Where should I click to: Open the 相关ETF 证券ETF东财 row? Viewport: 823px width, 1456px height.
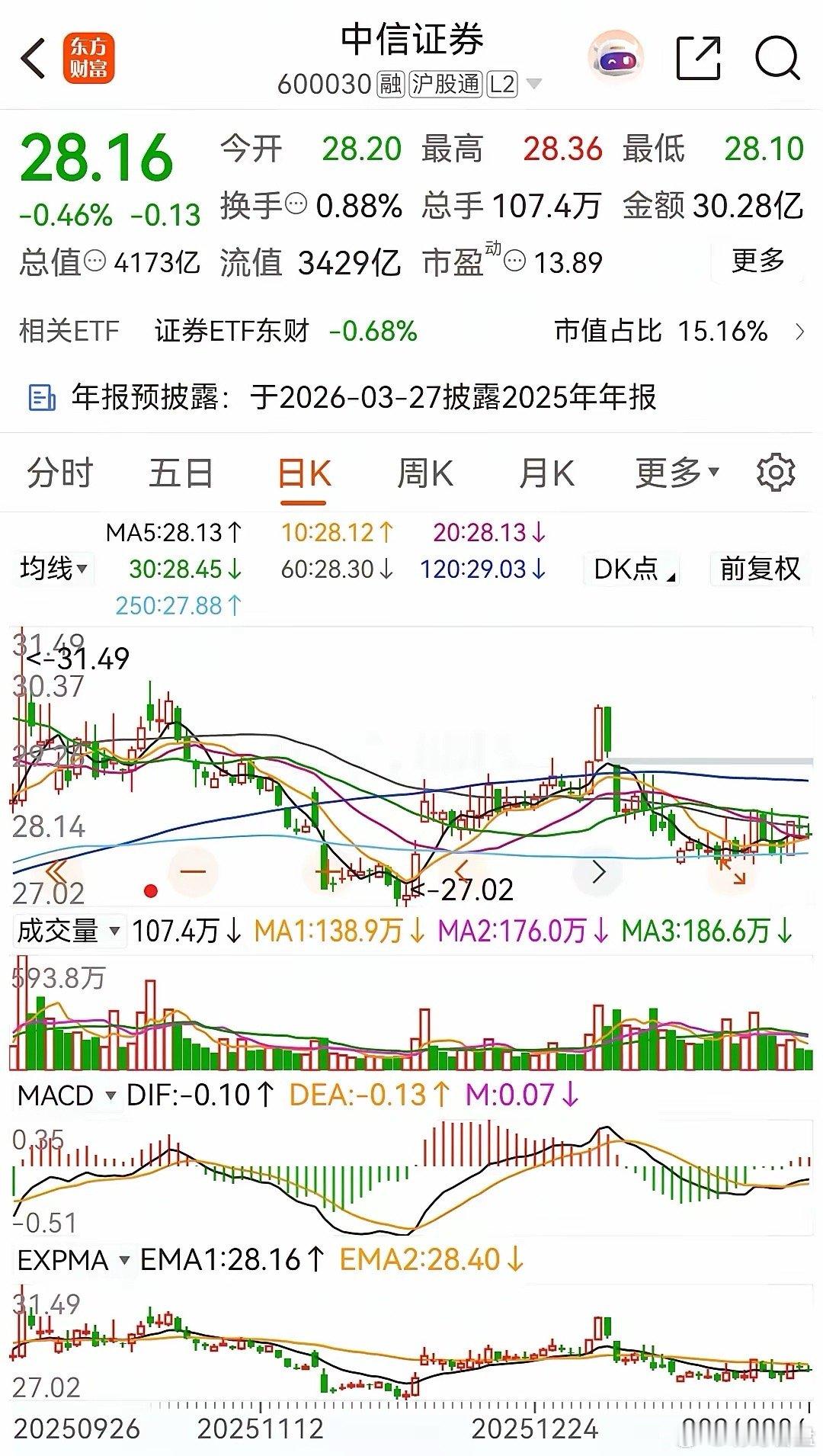[411, 331]
